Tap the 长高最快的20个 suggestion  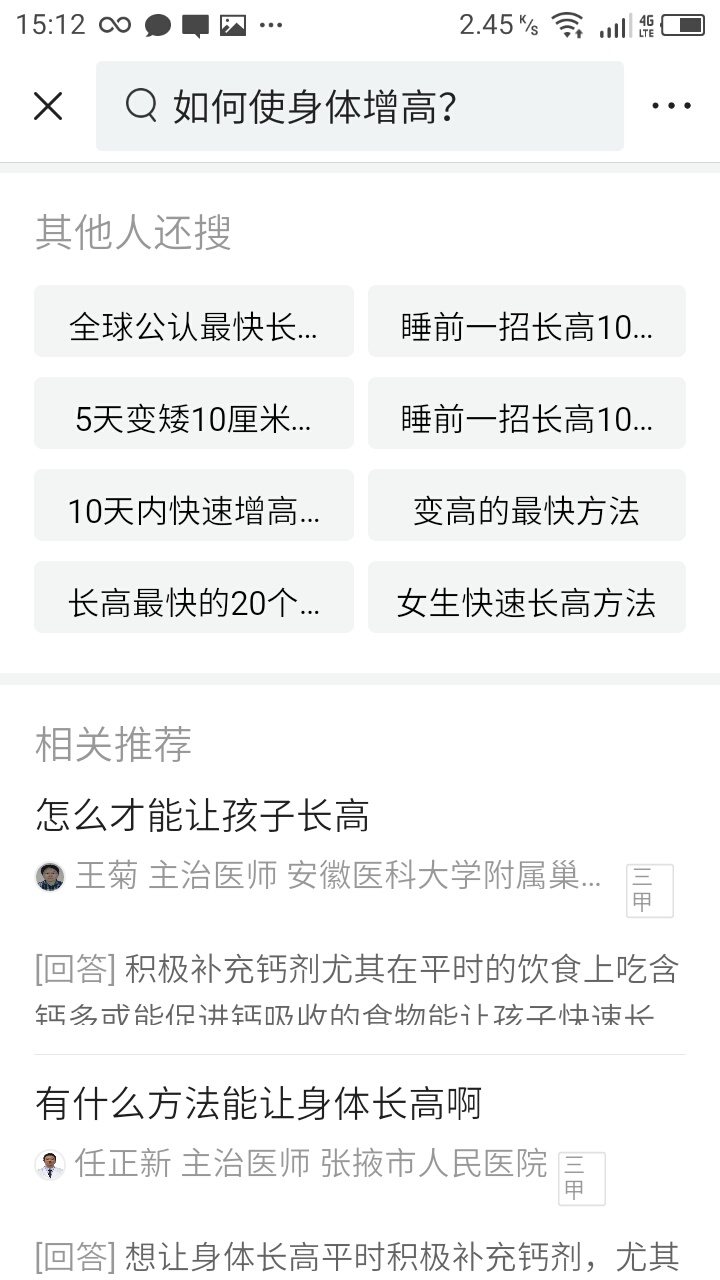tap(193, 597)
